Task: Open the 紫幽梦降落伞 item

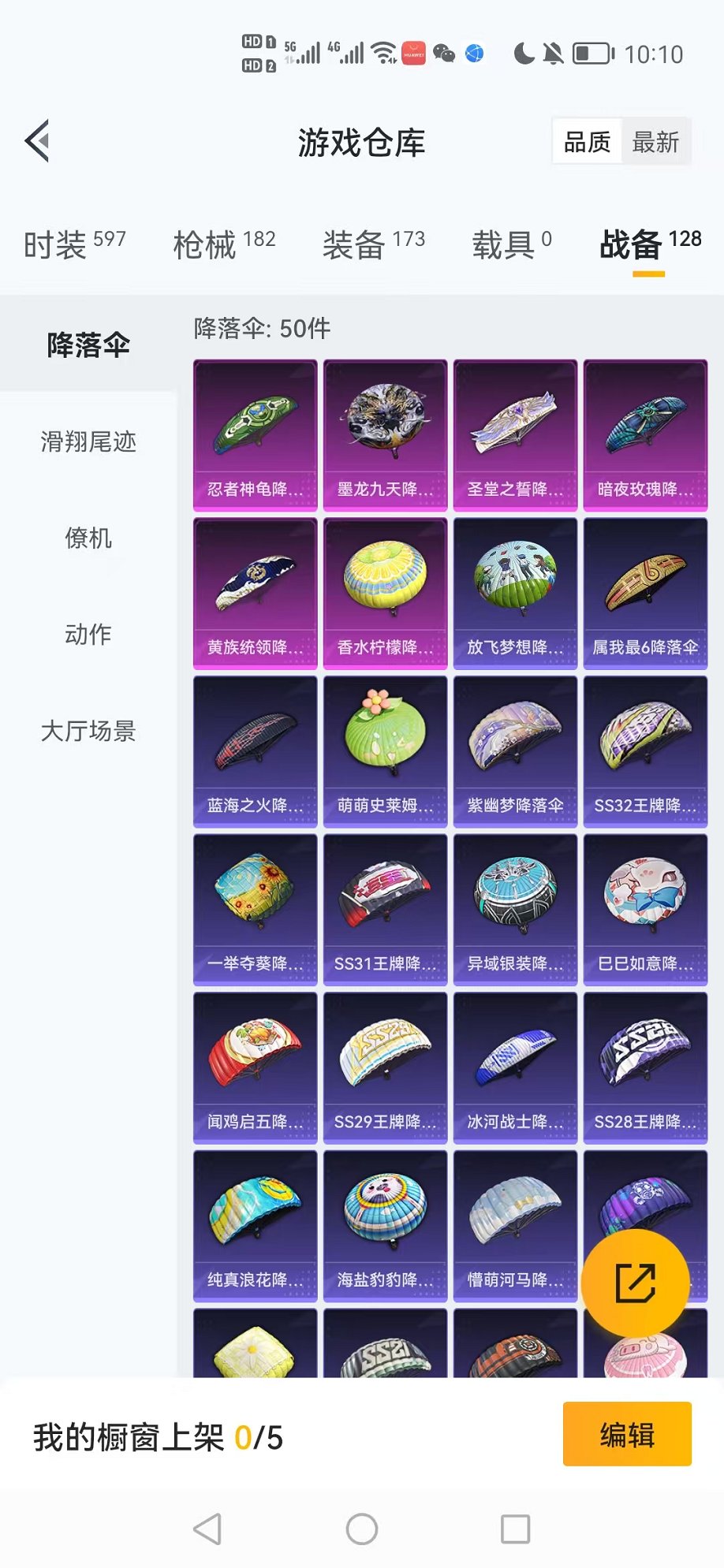Action: coord(515,751)
